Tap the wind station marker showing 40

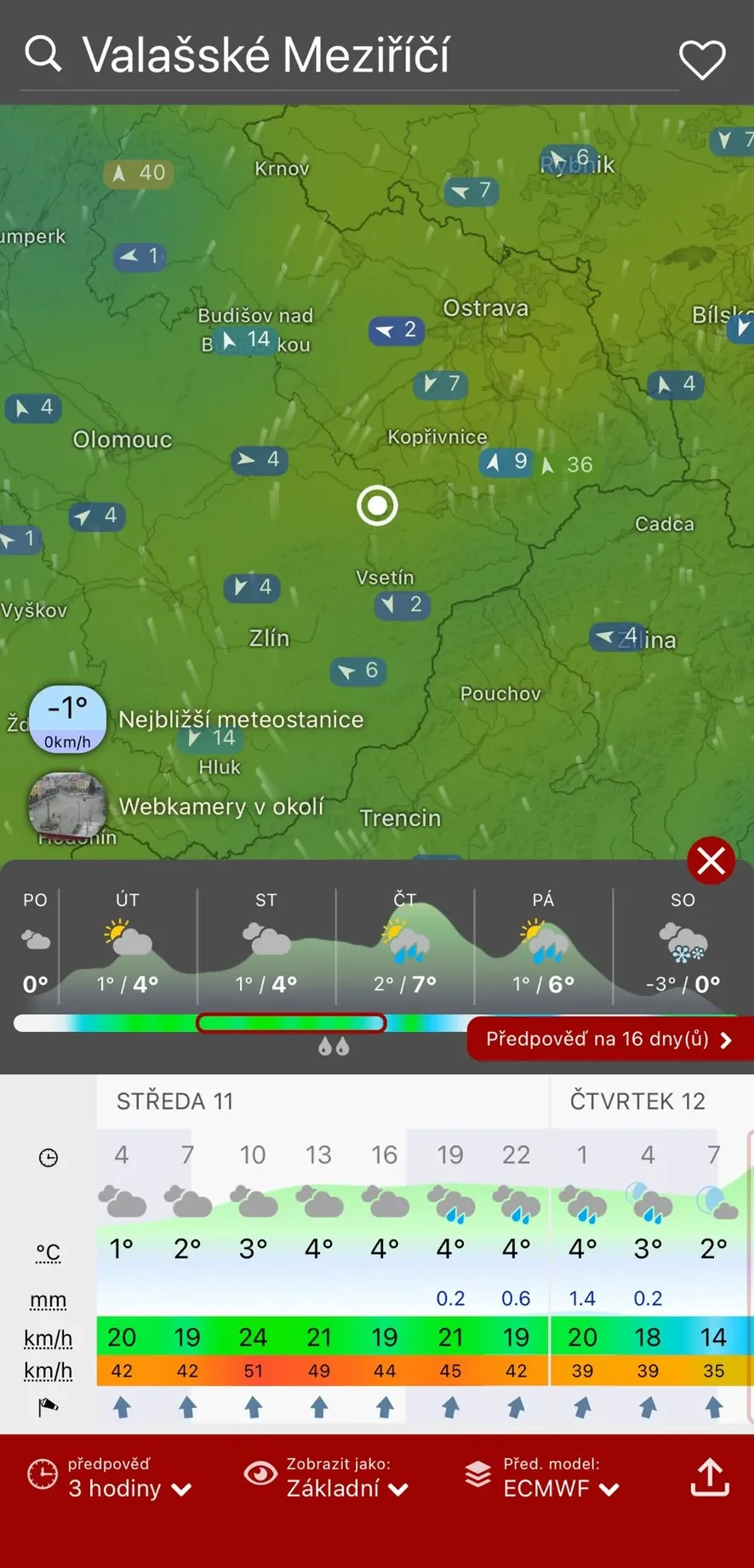[140, 174]
